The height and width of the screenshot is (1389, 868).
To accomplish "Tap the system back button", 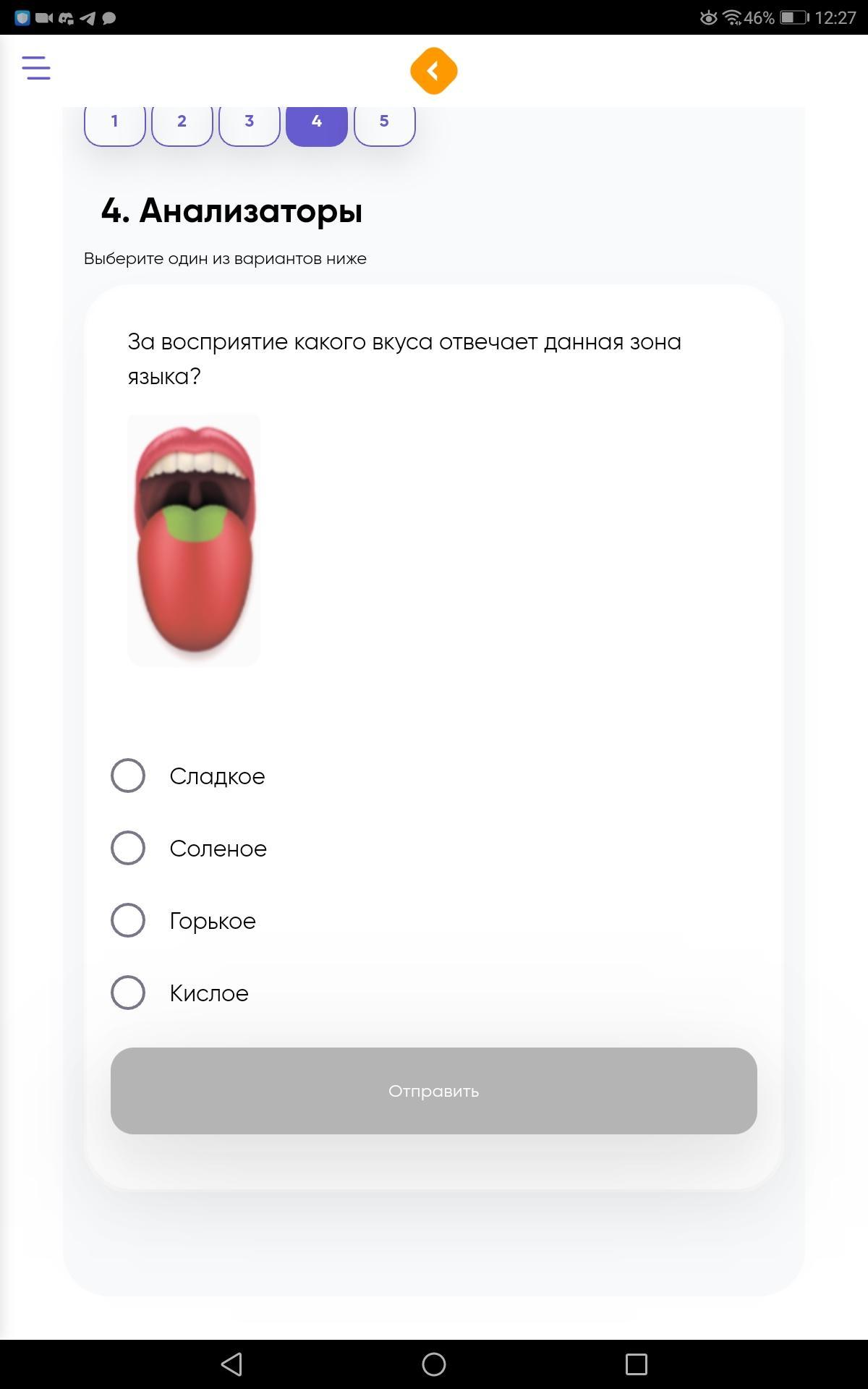I will coord(231,1364).
